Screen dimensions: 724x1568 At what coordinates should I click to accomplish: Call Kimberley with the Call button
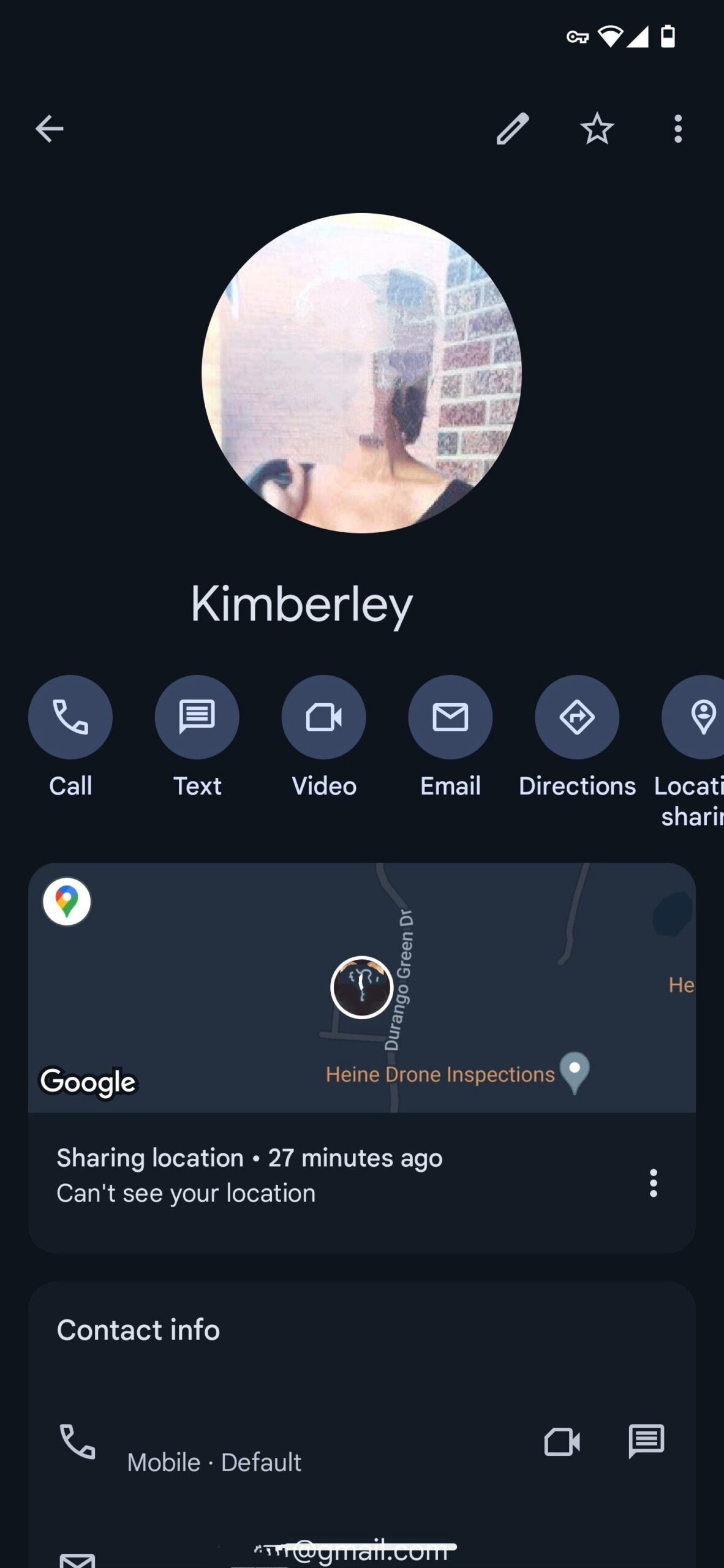click(x=70, y=717)
